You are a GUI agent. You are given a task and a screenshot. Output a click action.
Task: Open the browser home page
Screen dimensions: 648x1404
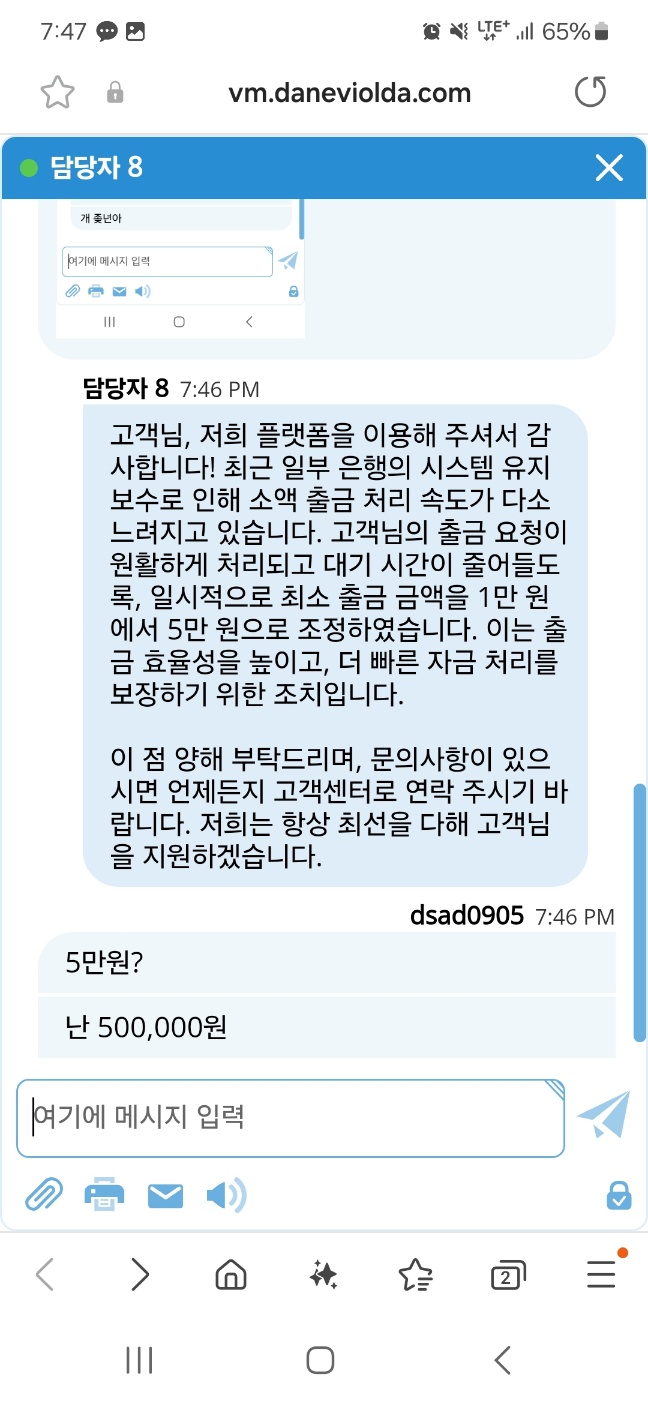pyautogui.click(x=231, y=1274)
